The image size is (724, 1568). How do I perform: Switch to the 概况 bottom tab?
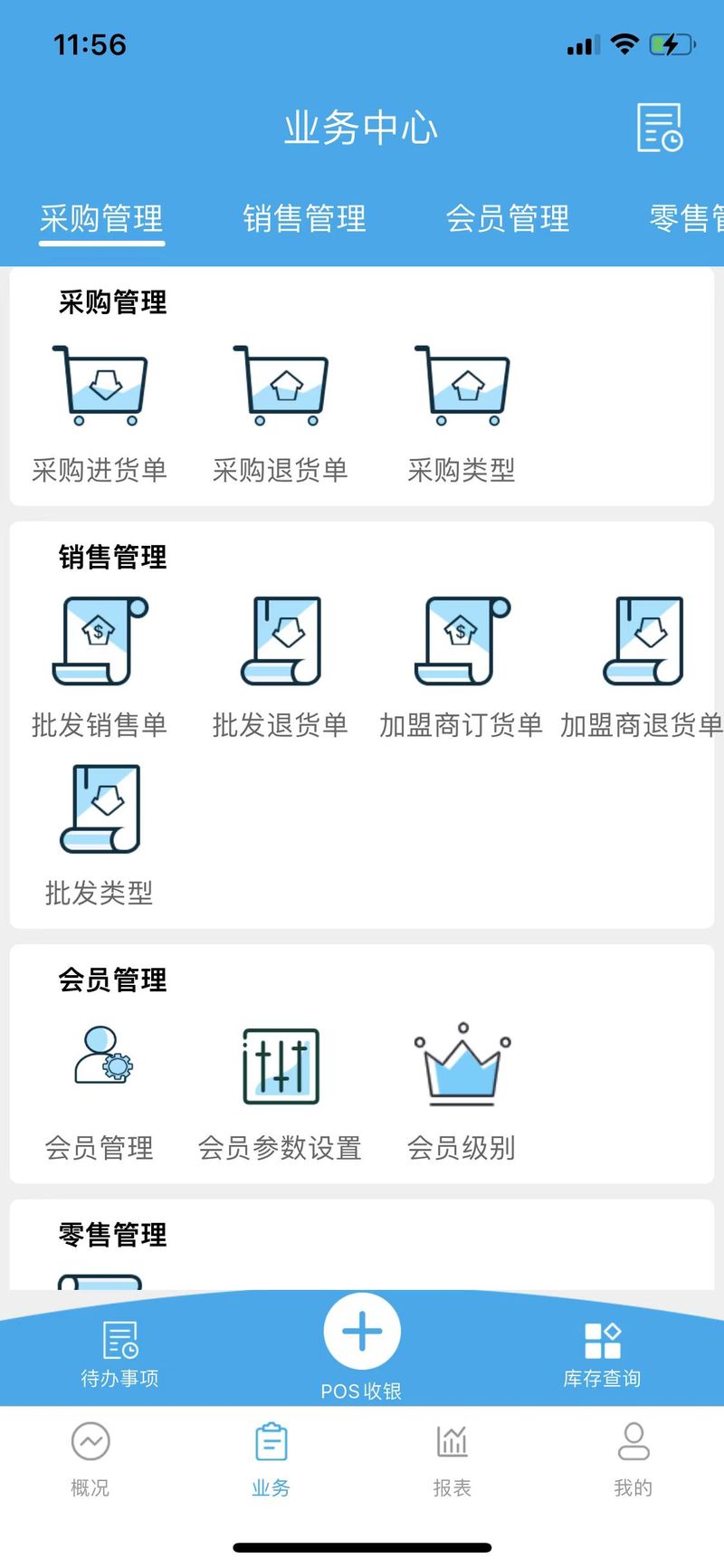tap(90, 1459)
